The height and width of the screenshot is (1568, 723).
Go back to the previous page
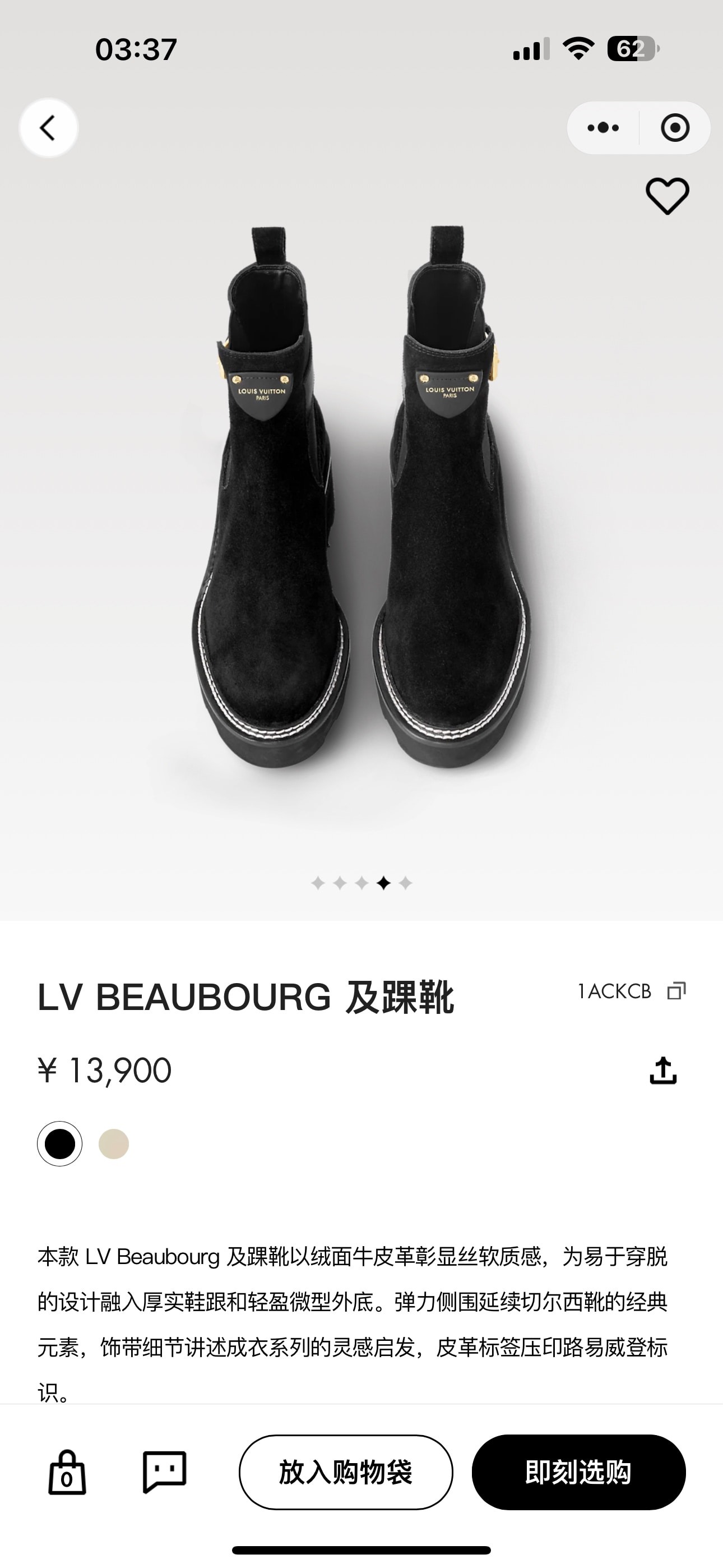[x=48, y=128]
